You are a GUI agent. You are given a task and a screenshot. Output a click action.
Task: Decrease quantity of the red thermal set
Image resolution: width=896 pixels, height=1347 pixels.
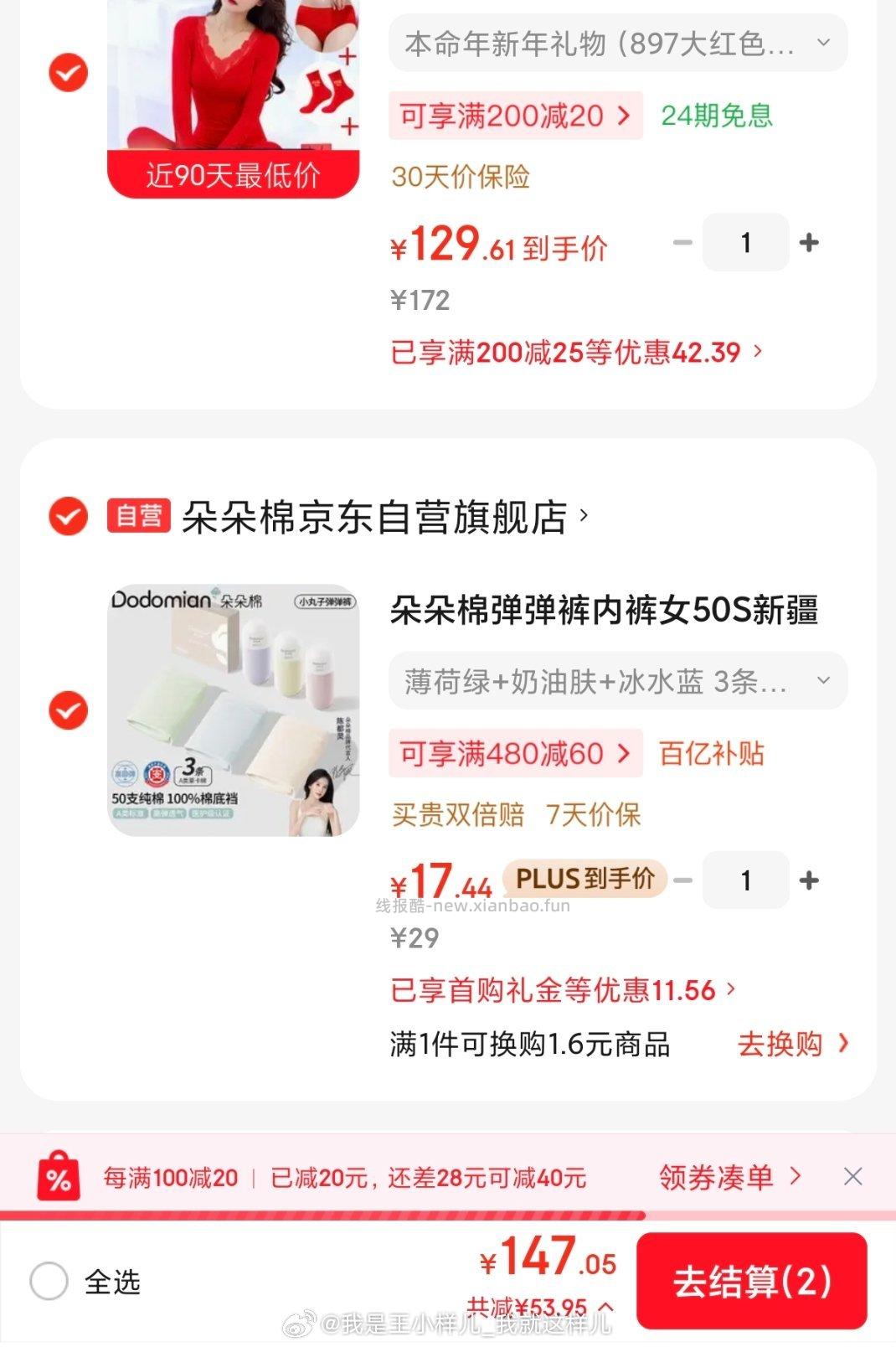[682, 242]
